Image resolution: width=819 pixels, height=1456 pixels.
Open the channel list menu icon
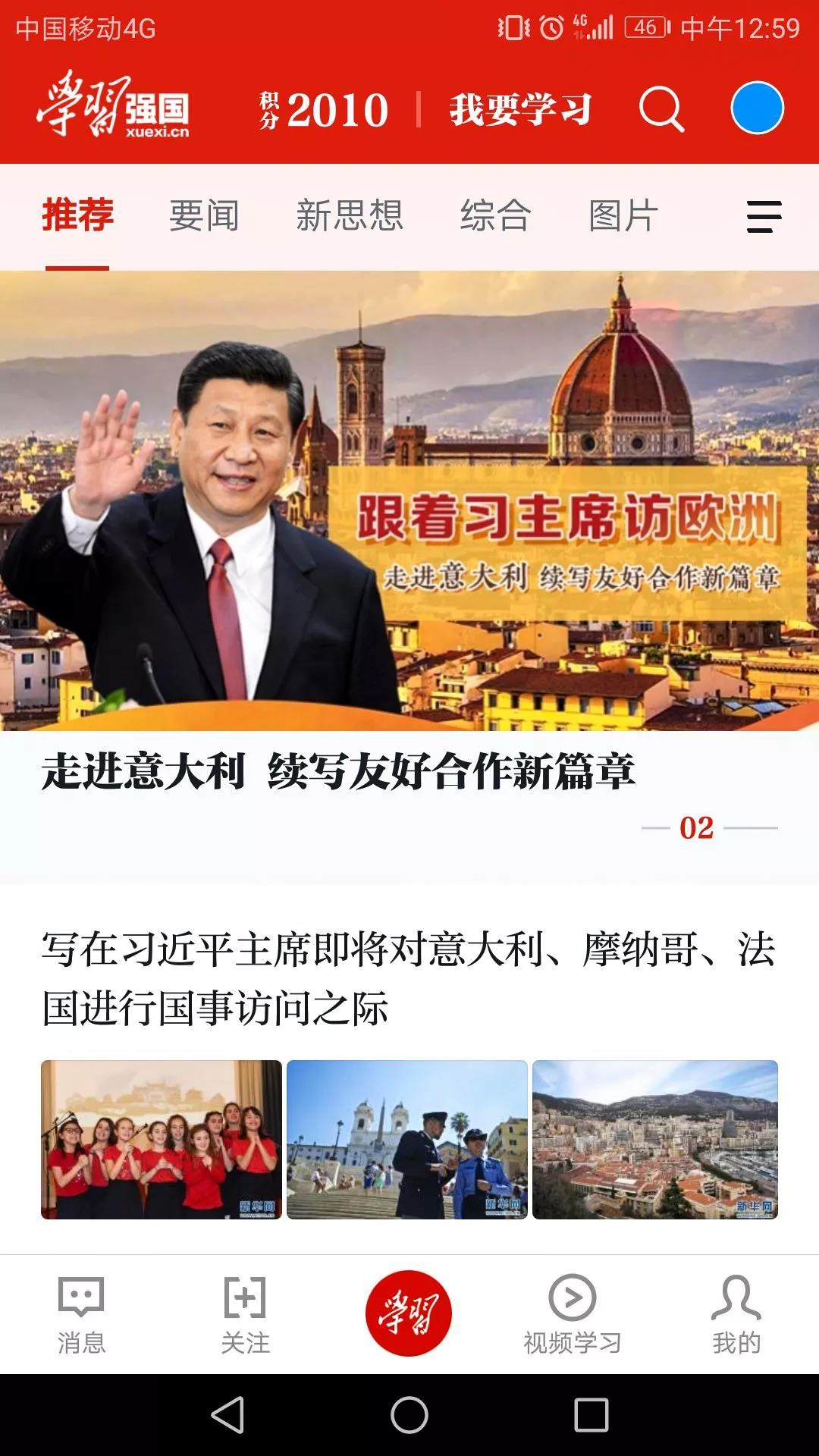(764, 217)
